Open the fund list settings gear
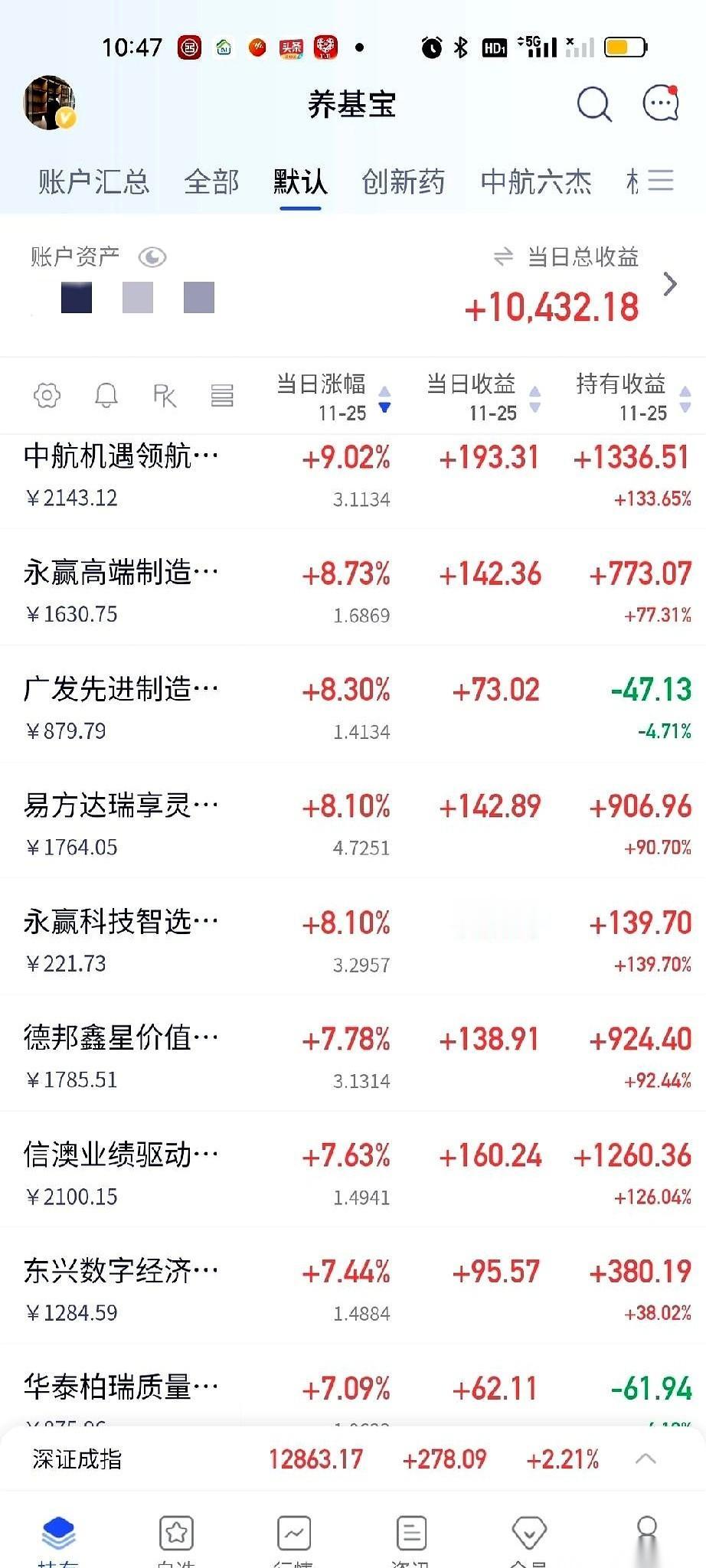706x1568 pixels. (x=46, y=395)
